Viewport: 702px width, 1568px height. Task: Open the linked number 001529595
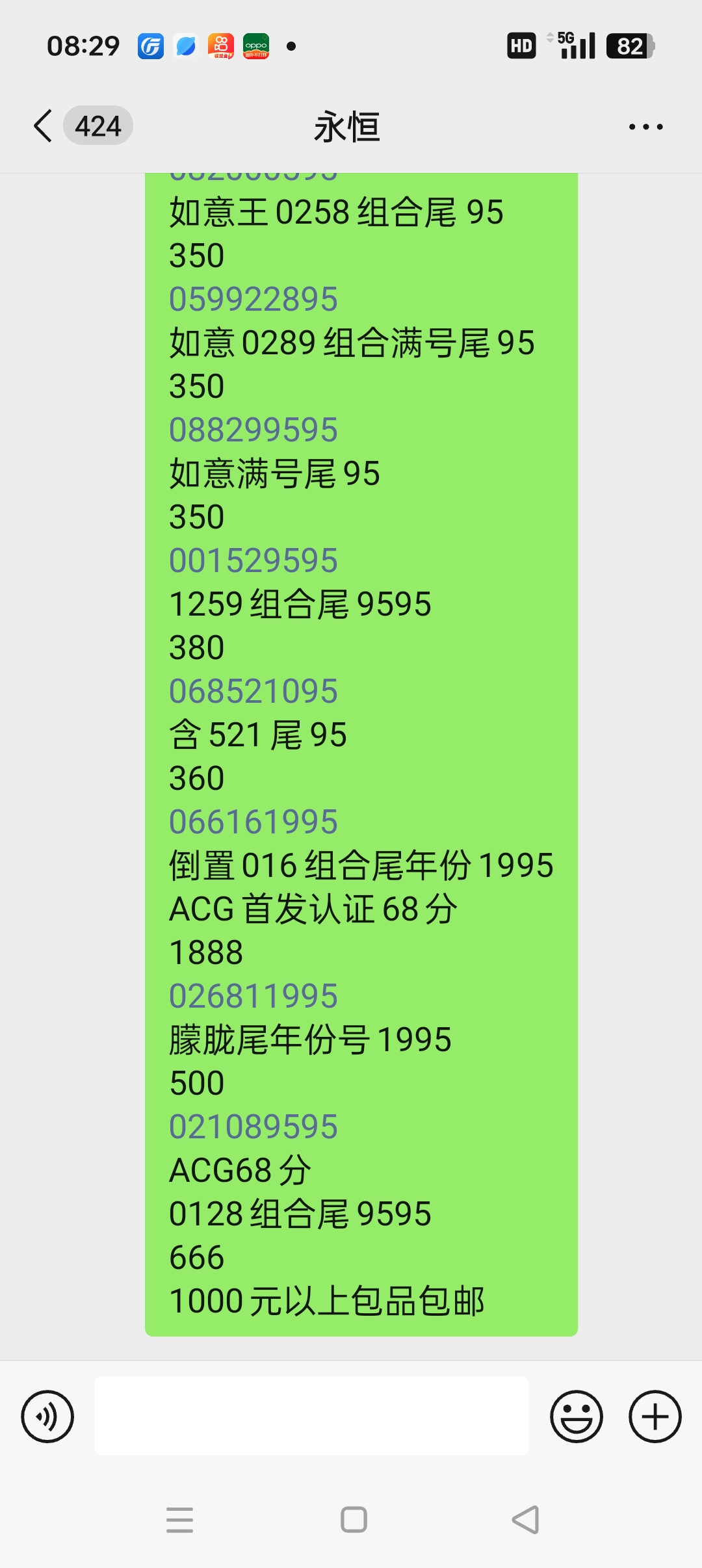click(253, 560)
